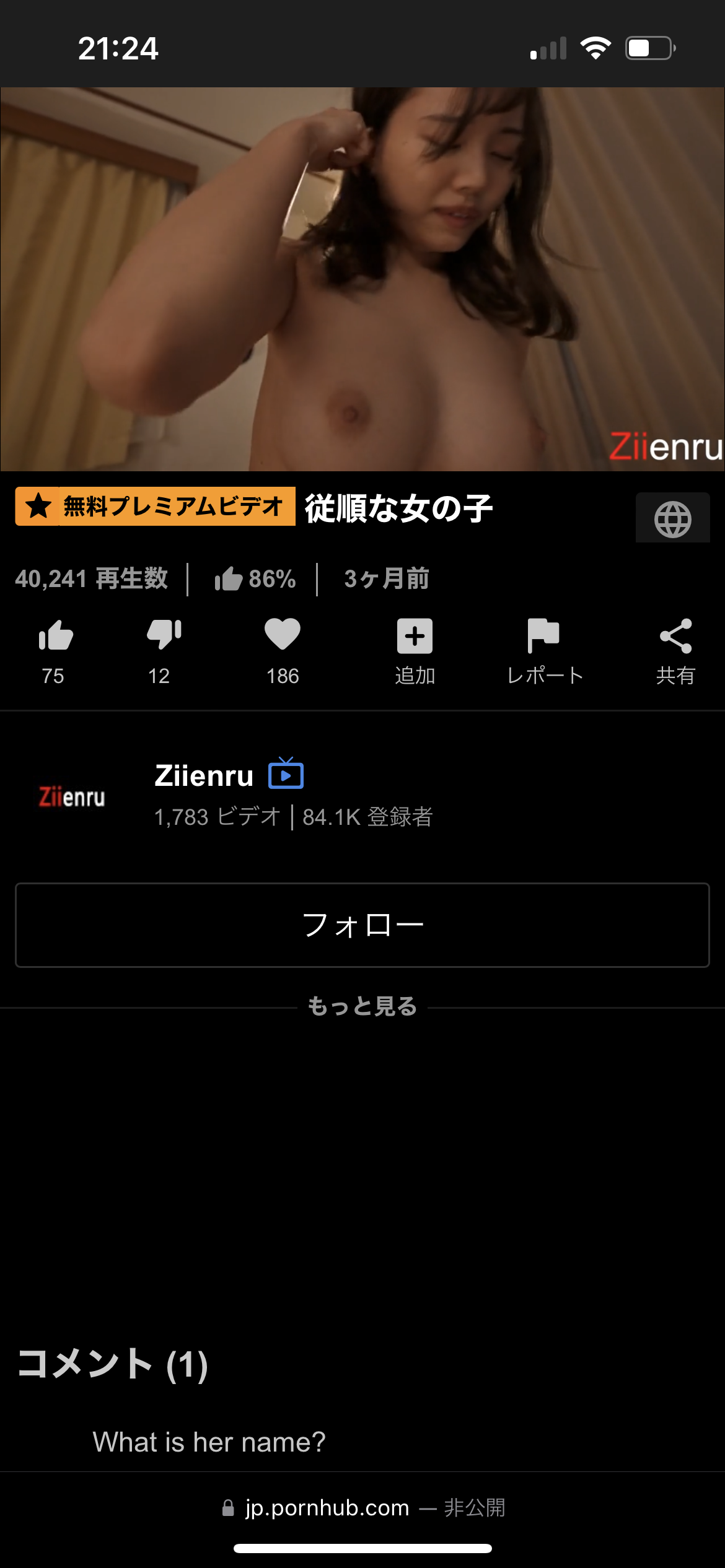Select the comment asking her name
The image size is (725, 1568).
tap(208, 1443)
